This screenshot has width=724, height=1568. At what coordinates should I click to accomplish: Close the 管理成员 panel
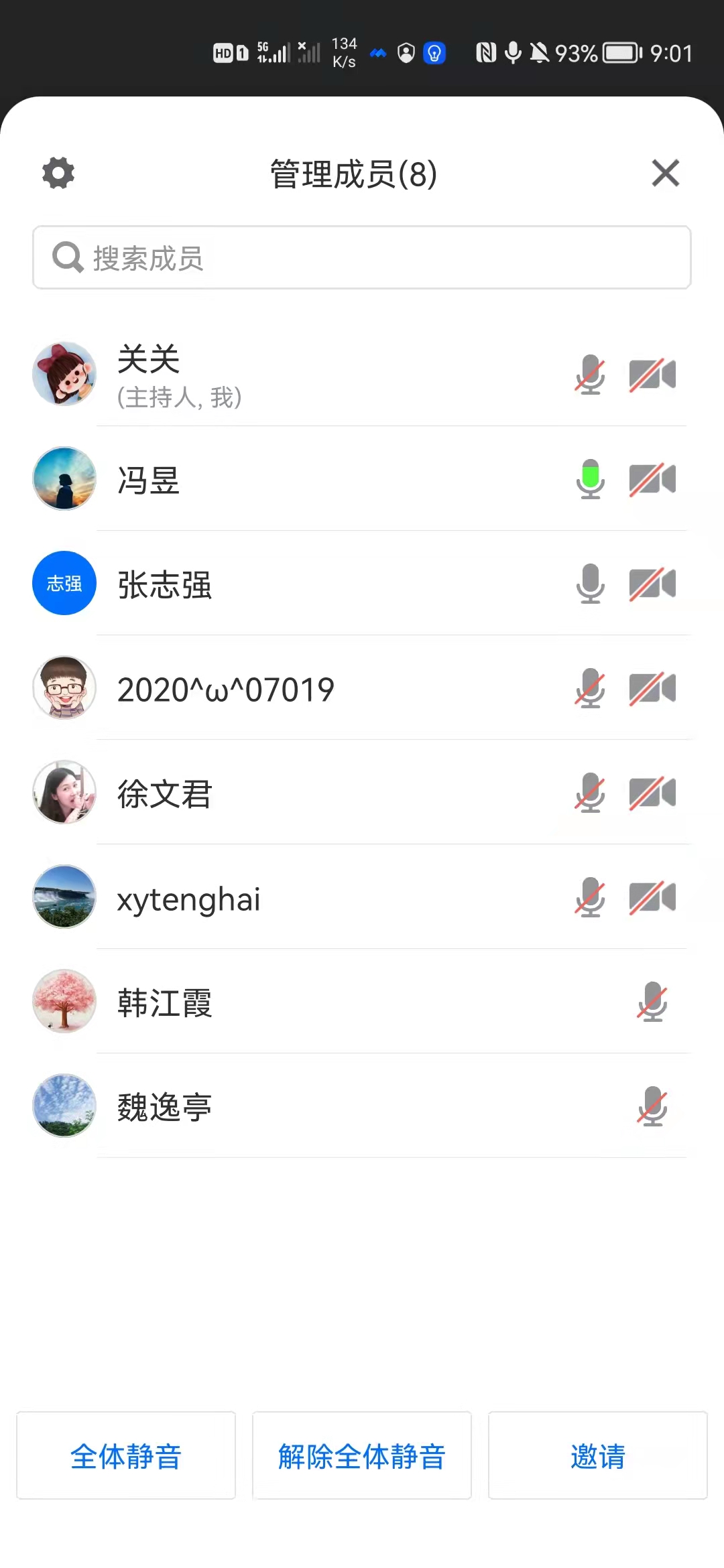coord(665,174)
